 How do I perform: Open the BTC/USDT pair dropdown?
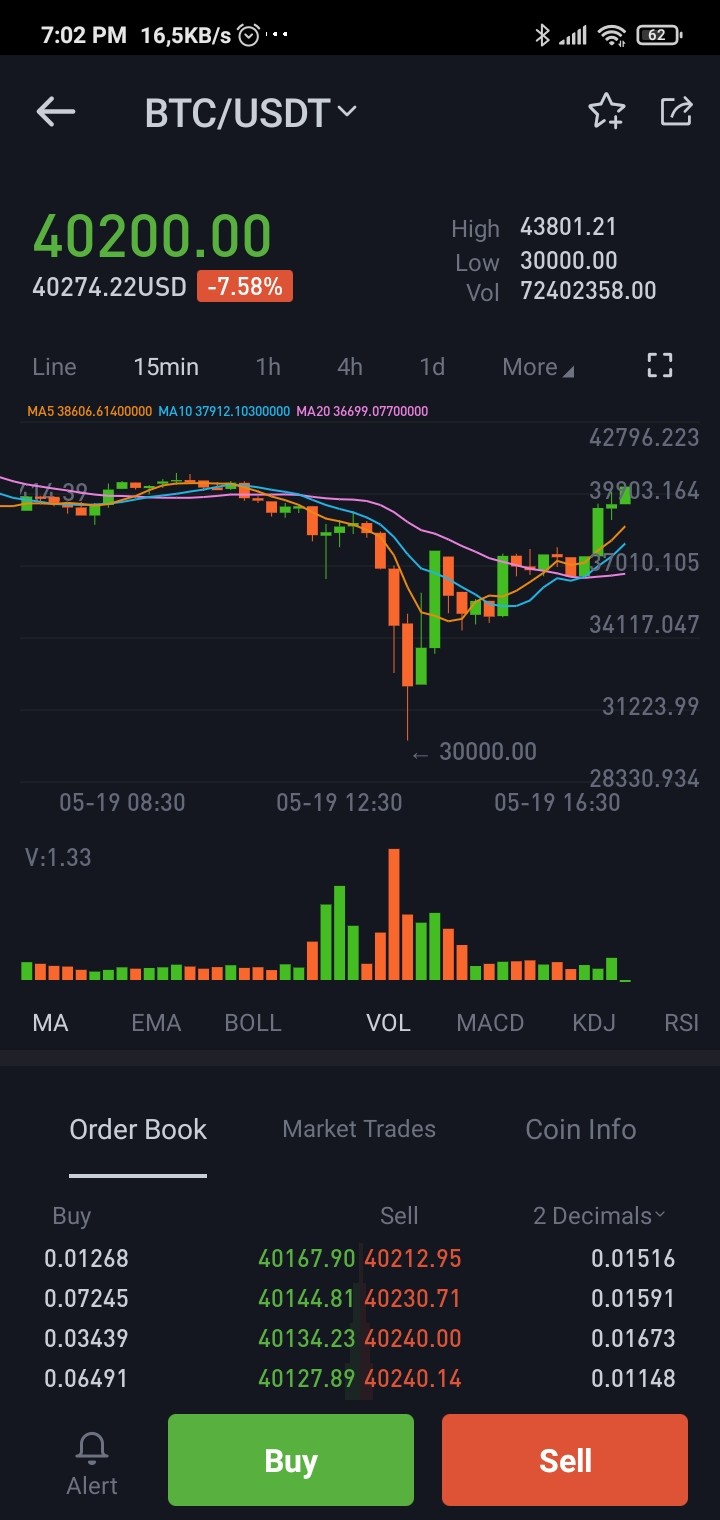pos(250,113)
